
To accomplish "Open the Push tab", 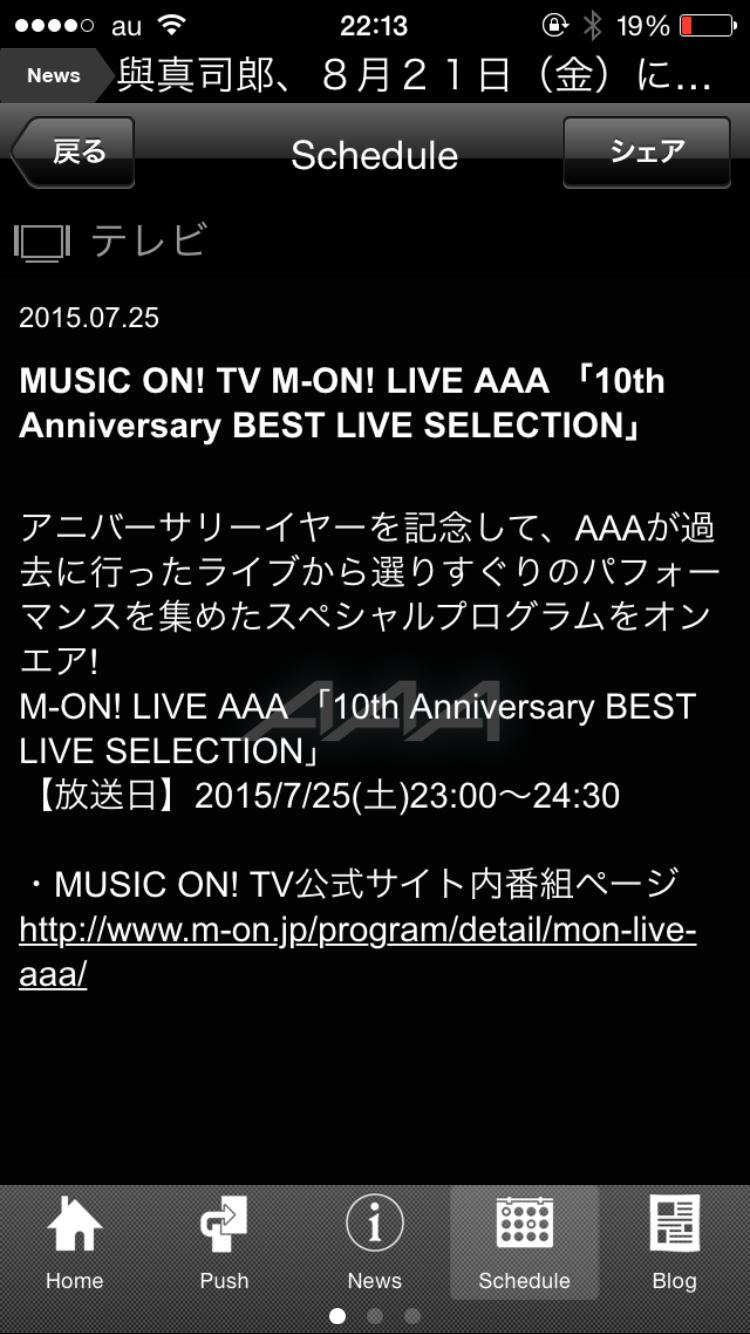I will click(x=224, y=1241).
